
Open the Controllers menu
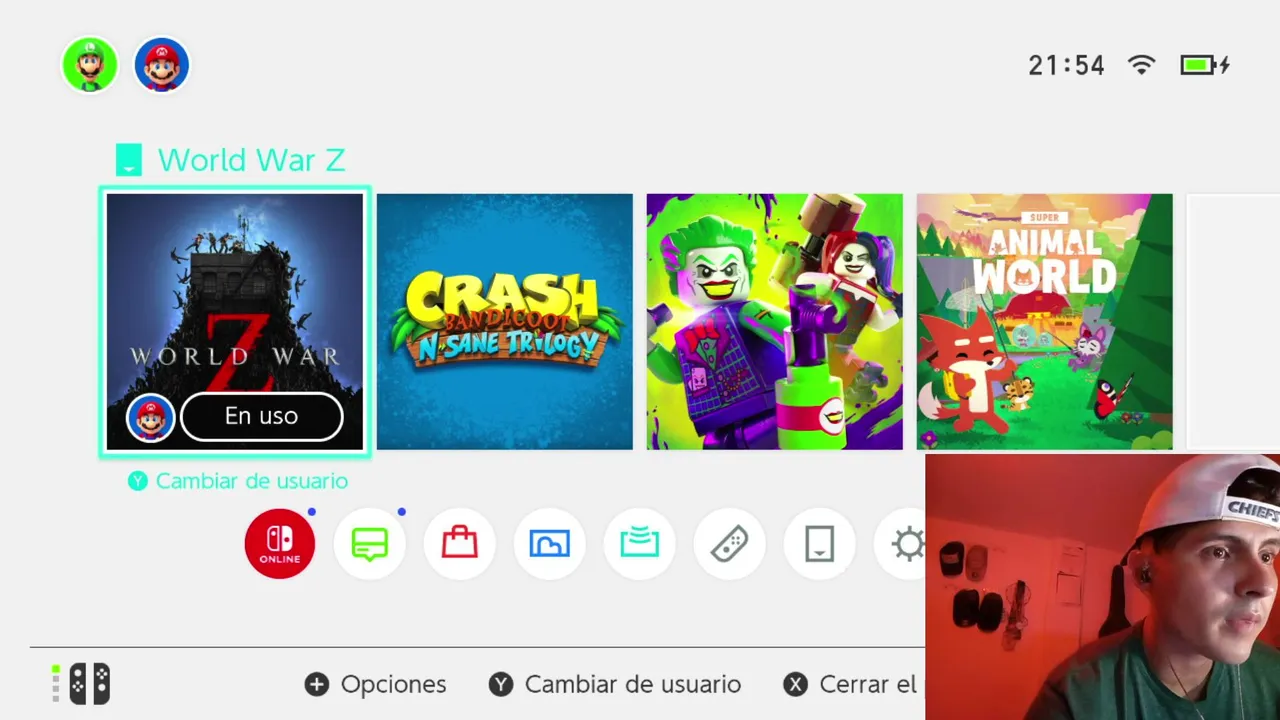tap(729, 544)
